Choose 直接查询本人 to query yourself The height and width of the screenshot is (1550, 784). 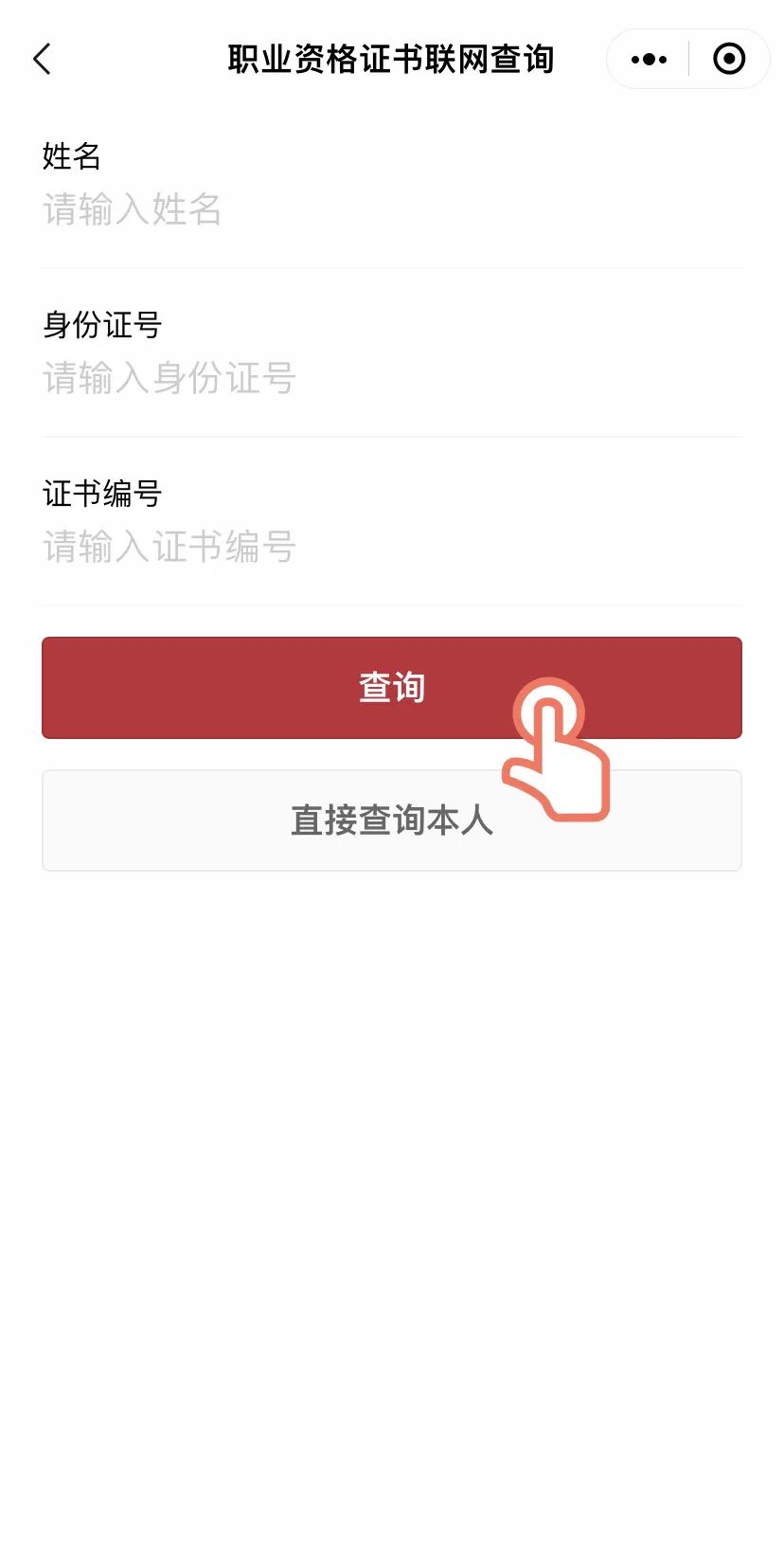(x=391, y=820)
